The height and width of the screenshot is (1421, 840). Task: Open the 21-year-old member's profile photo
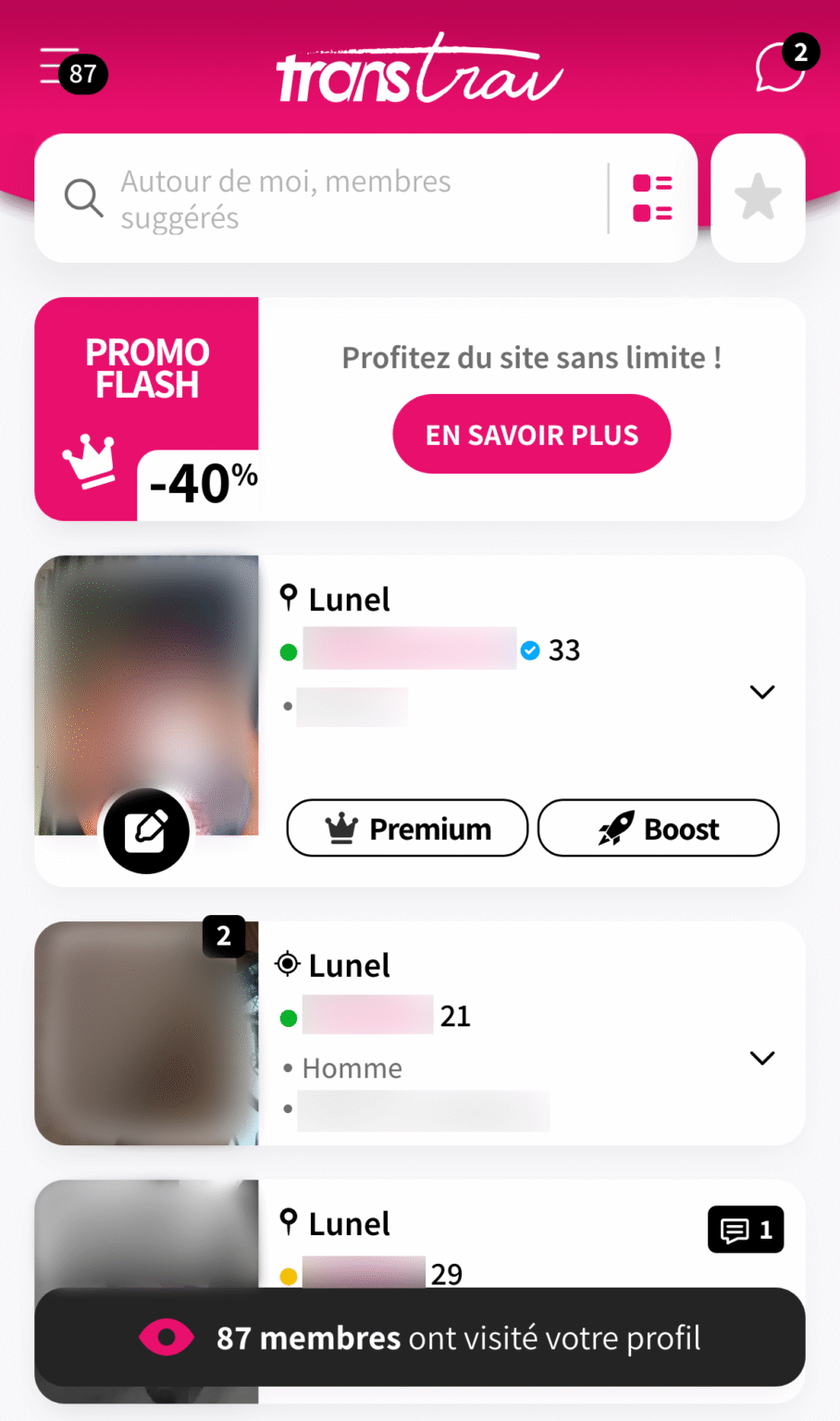click(146, 1033)
